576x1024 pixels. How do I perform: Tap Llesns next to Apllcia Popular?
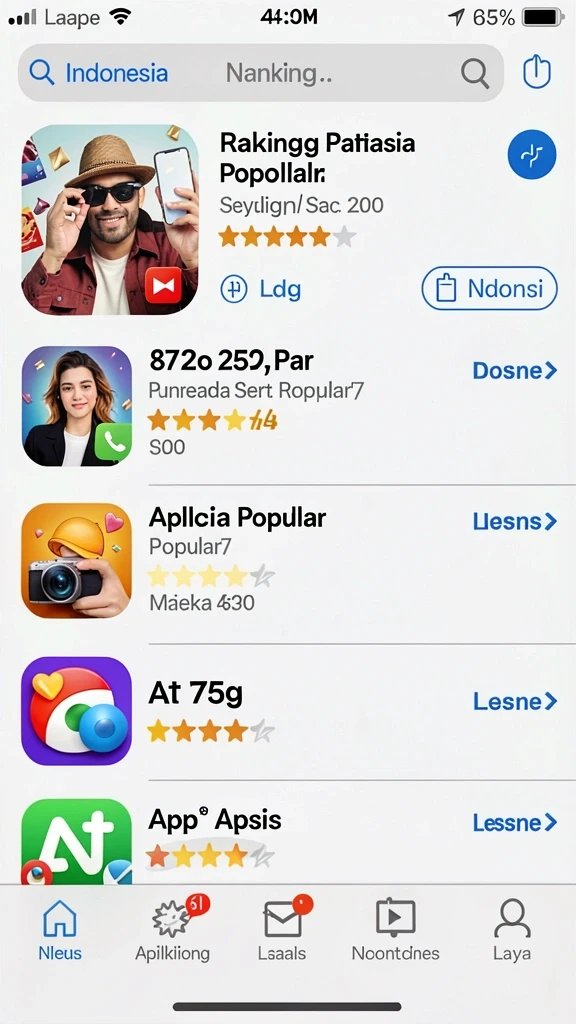pos(515,521)
